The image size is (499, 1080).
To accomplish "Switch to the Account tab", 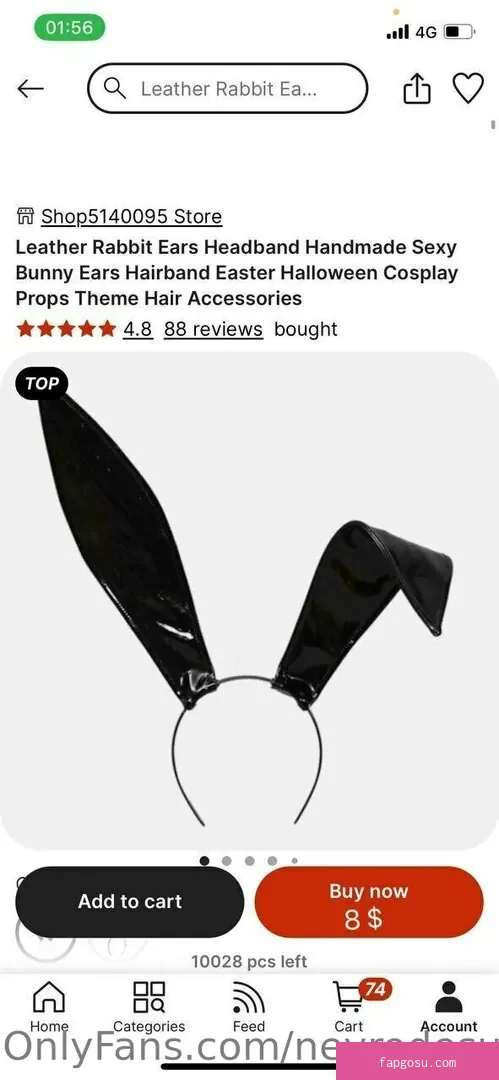I will [449, 1006].
